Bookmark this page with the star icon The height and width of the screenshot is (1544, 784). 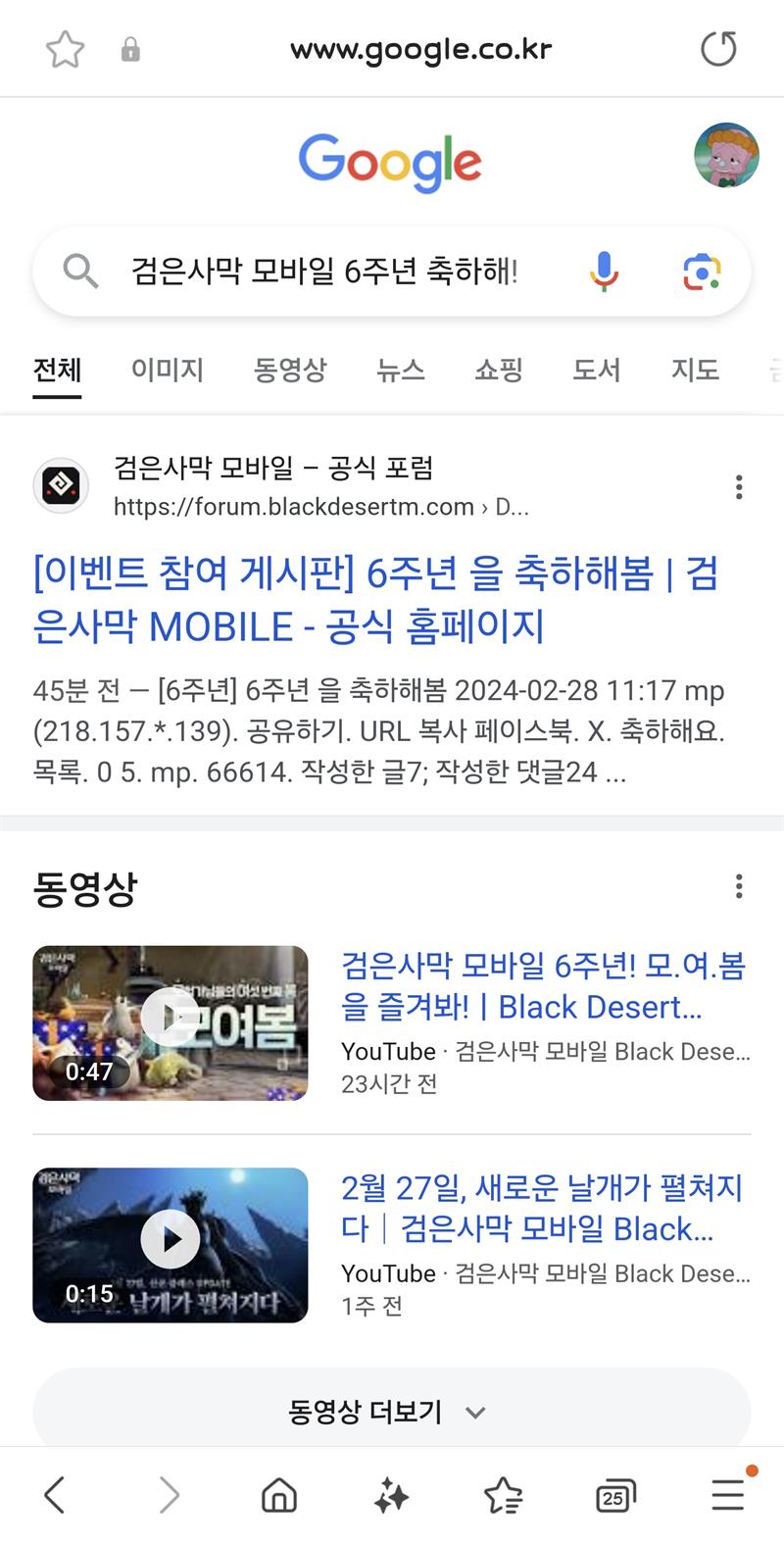coord(65,49)
